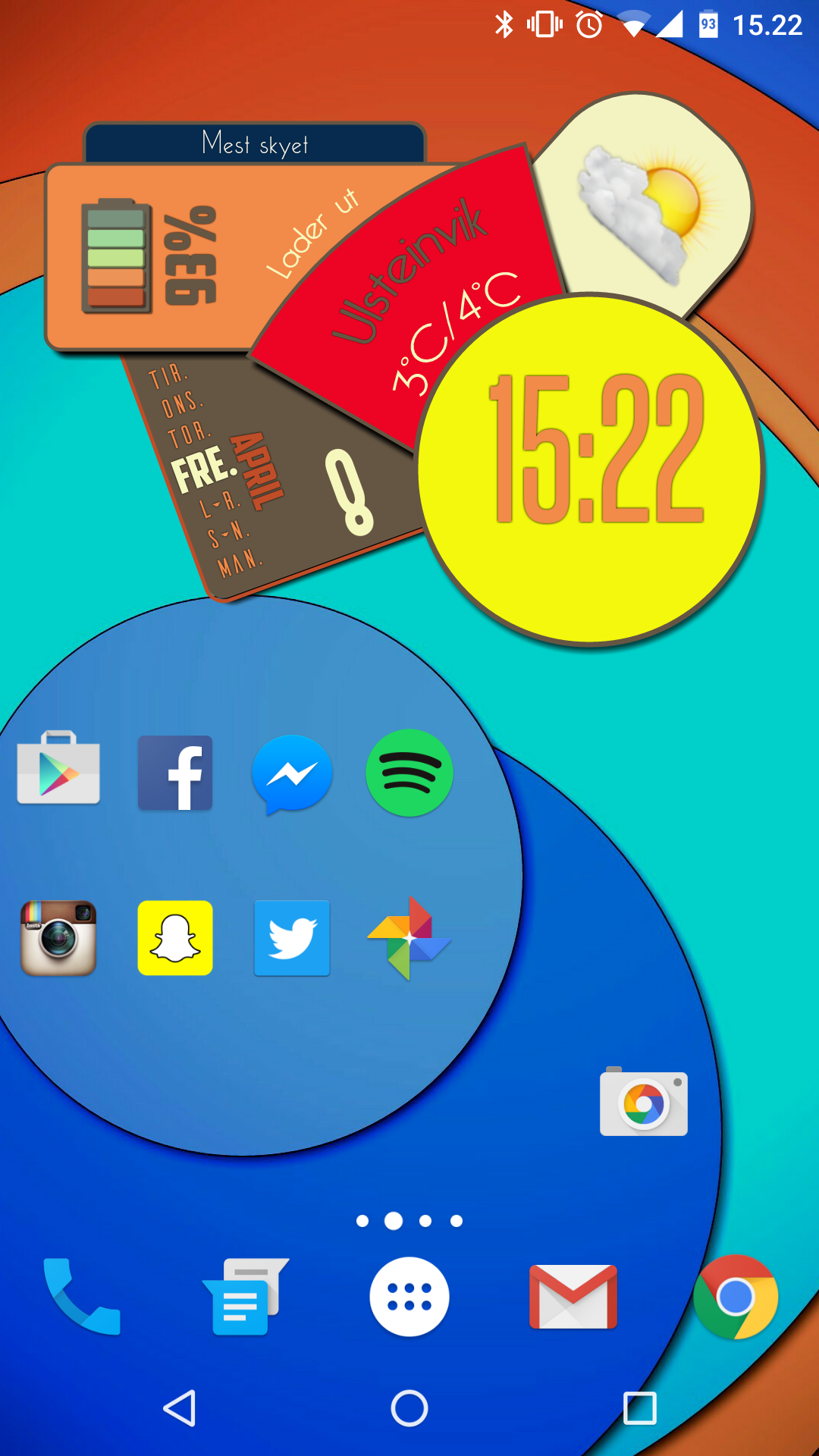Image resolution: width=819 pixels, height=1456 pixels.
Task: Open the Messenger SMS app in the dock
Action: pos(246,1296)
